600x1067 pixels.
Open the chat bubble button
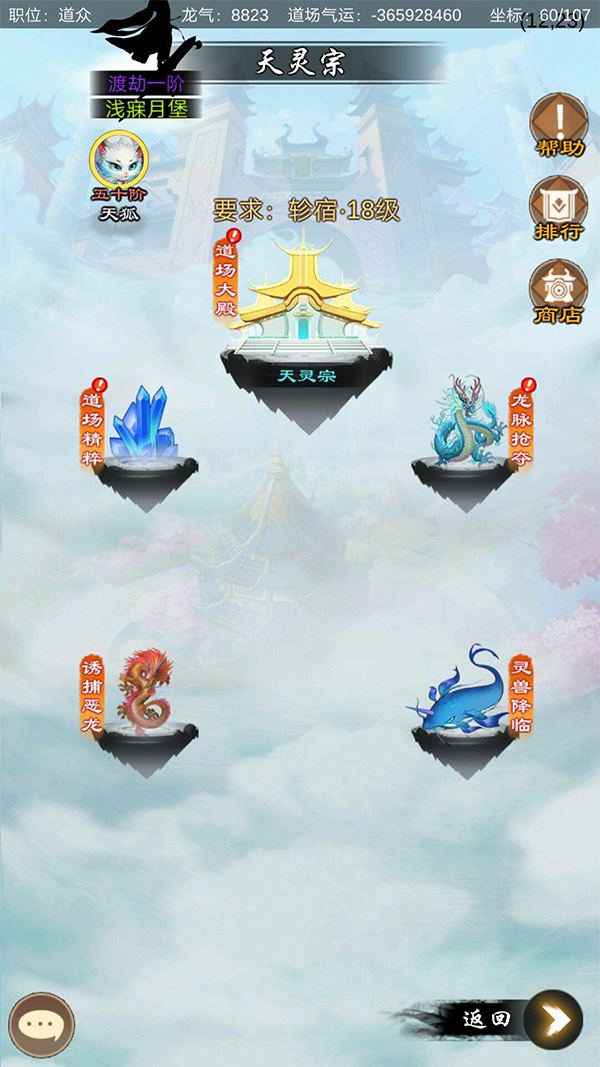[42, 1026]
